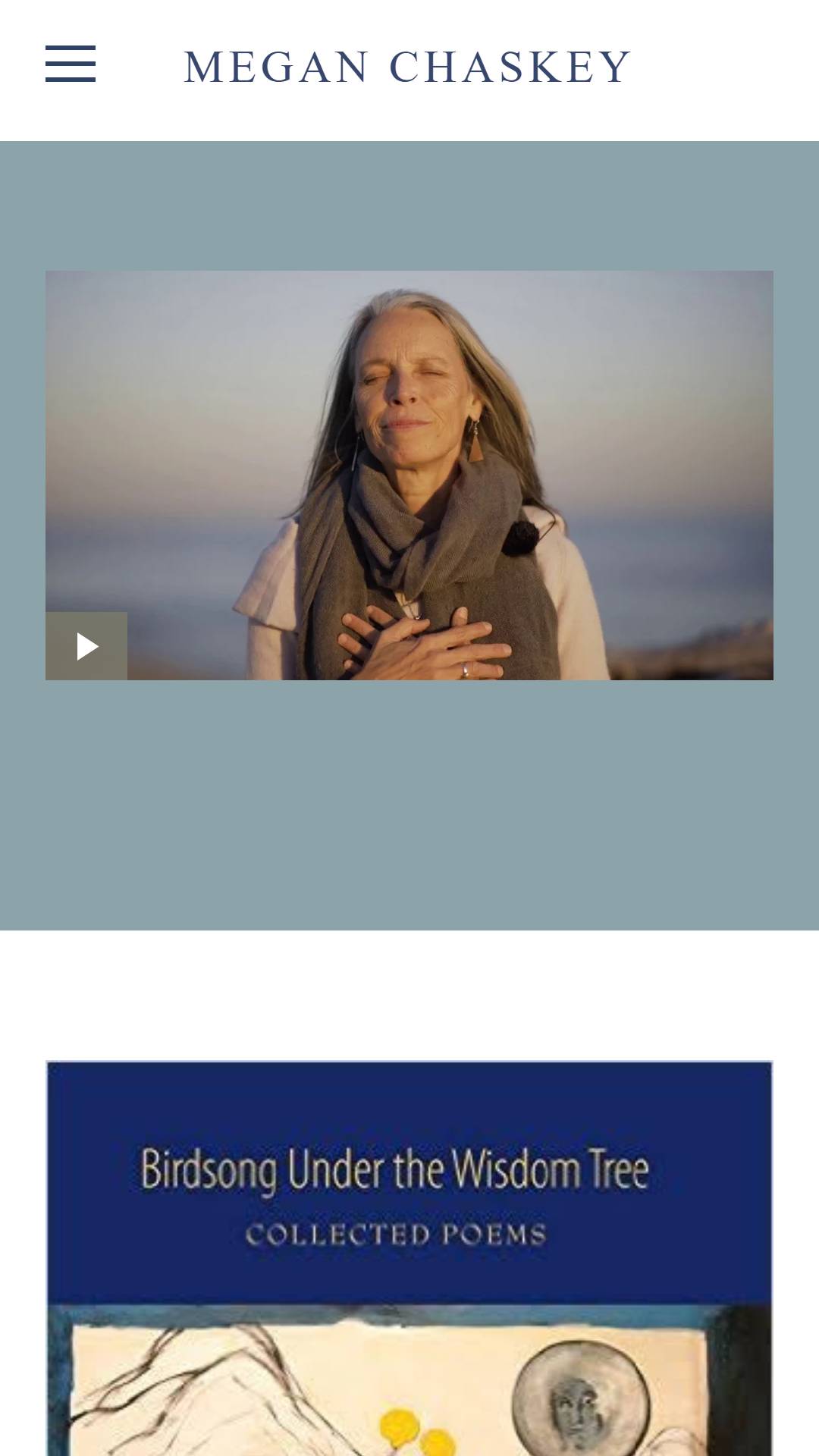Viewport: 819px width, 1456px height.
Task: Play the video of the woman
Action: click(86, 646)
